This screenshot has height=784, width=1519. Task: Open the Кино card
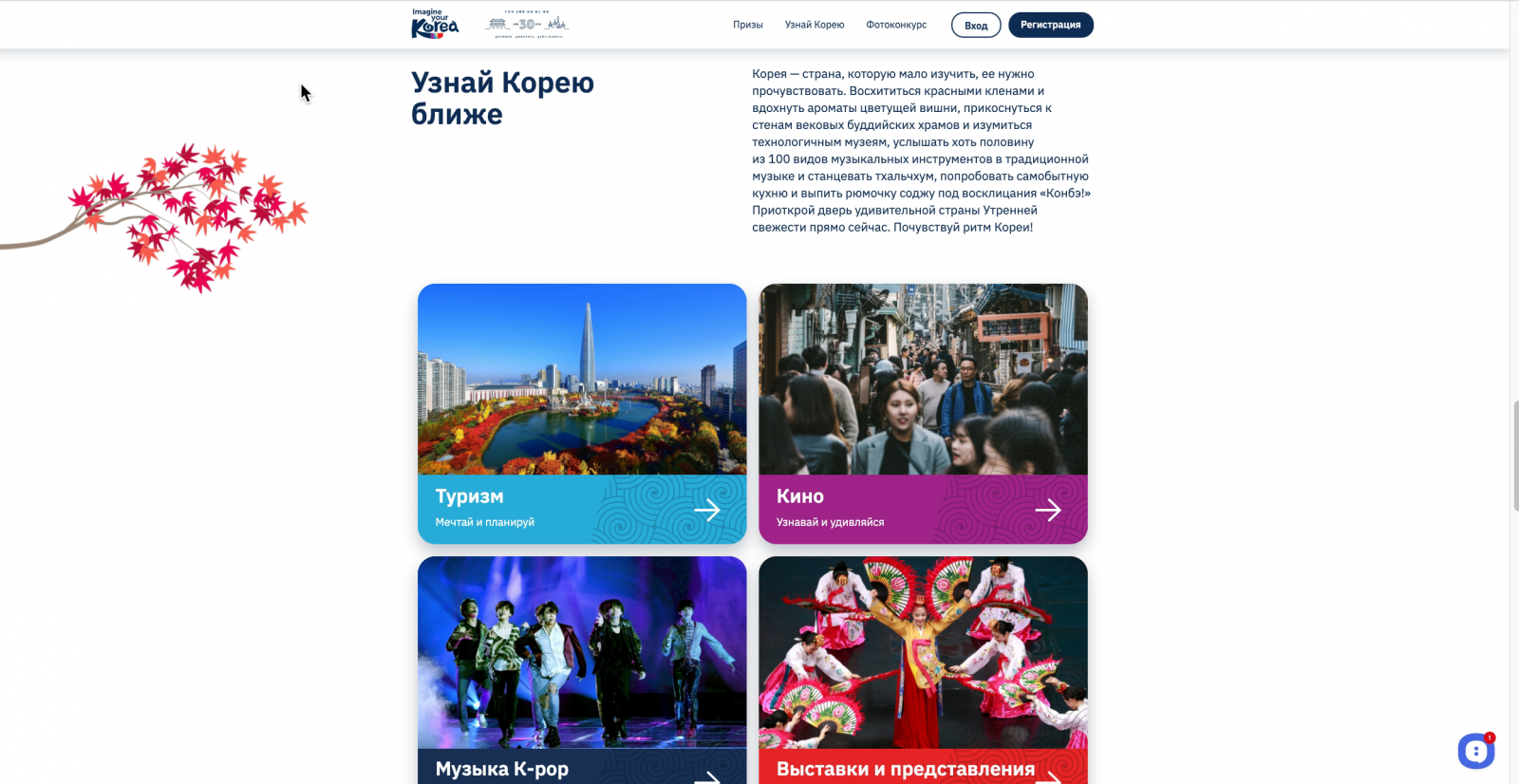[923, 414]
